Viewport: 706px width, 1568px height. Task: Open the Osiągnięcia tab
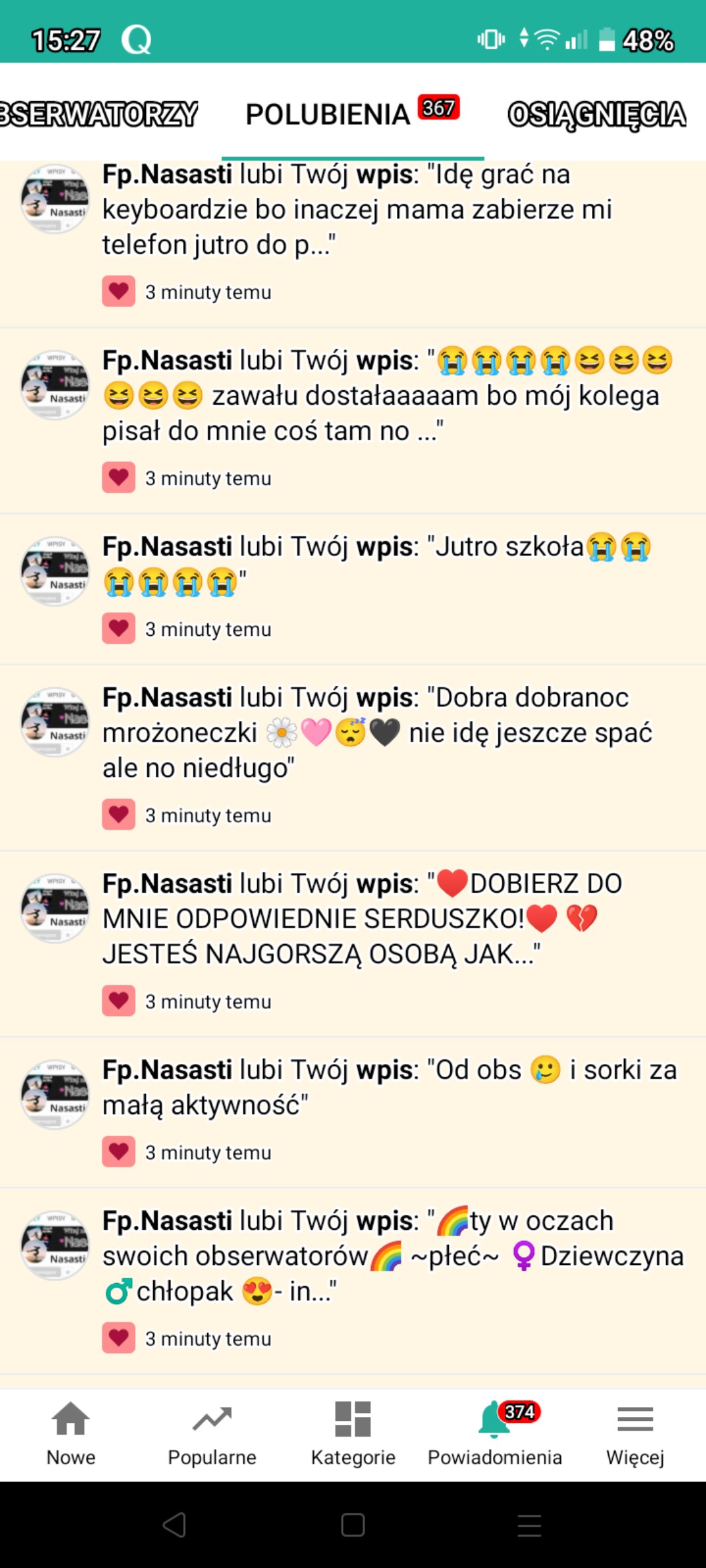pos(596,114)
